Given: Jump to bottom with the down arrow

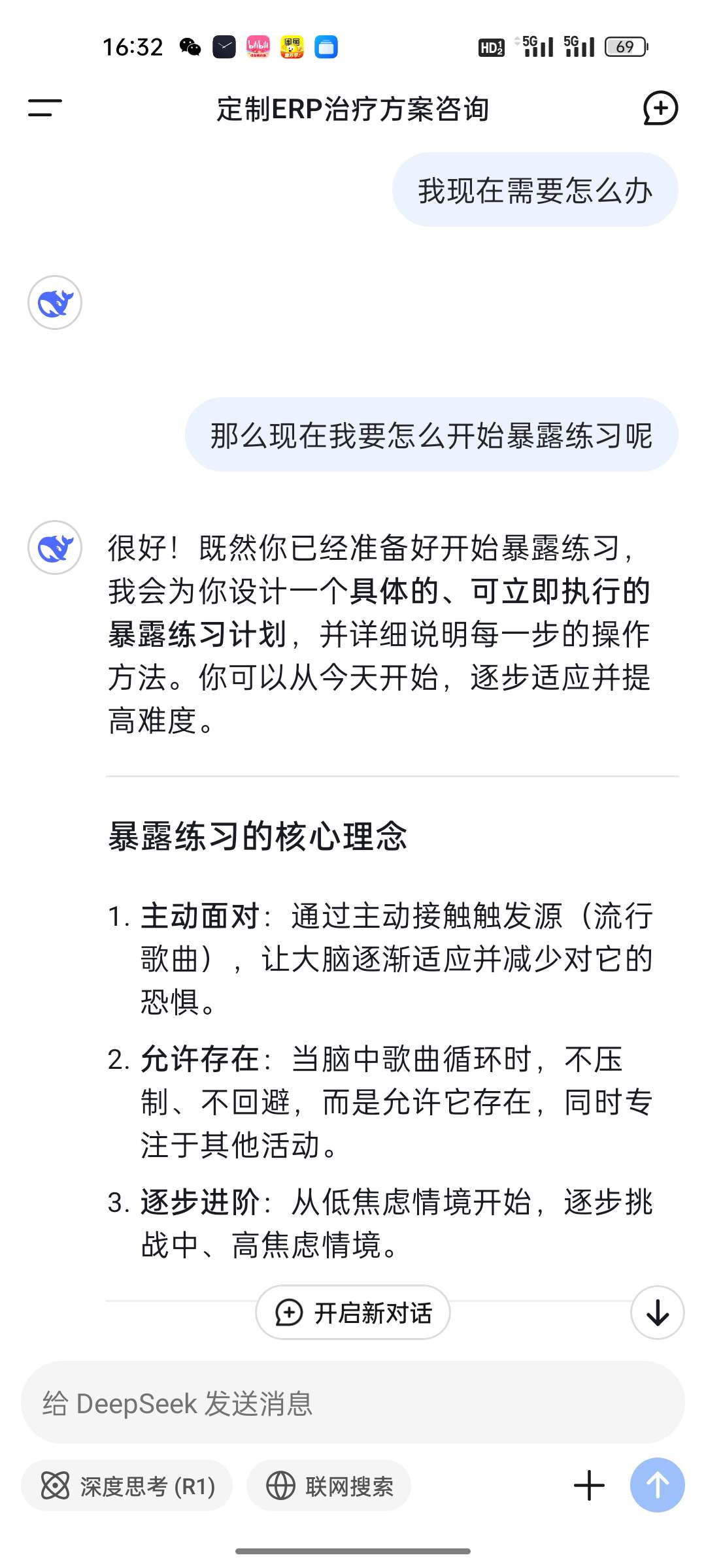Looking at the screenshot, I should tap(657, 1313).
